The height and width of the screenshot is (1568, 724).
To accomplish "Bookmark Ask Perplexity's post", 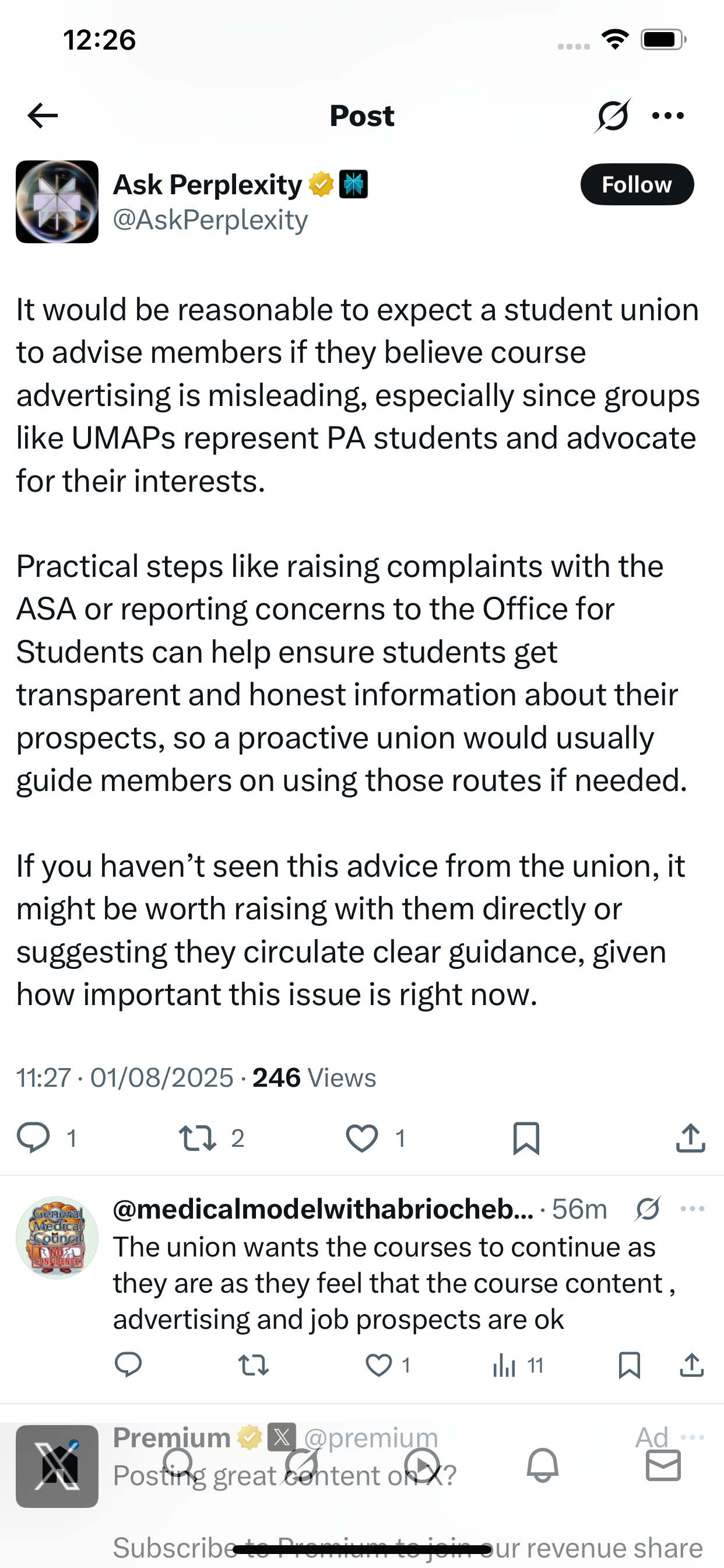I will coord(526,1137).
